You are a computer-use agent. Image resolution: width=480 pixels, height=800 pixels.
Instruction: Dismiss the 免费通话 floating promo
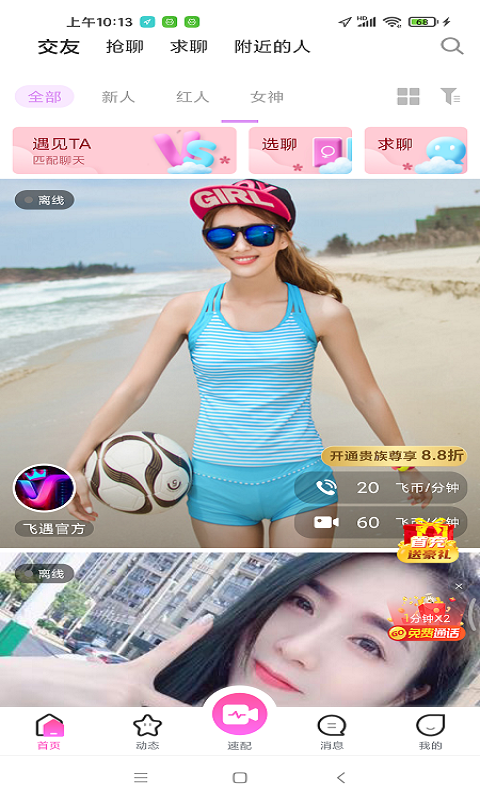459,586
